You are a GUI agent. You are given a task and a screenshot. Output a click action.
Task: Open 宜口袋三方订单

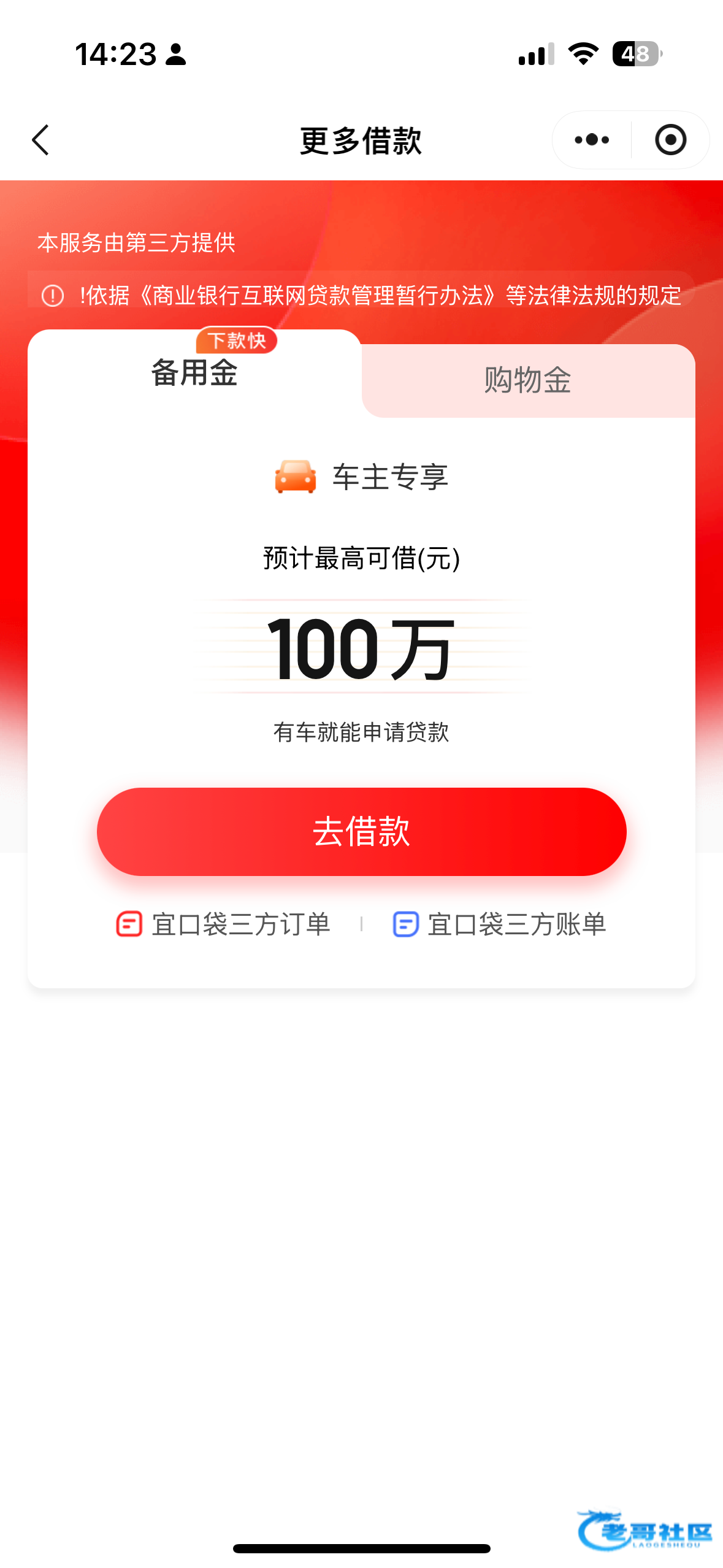click(224, 924)
